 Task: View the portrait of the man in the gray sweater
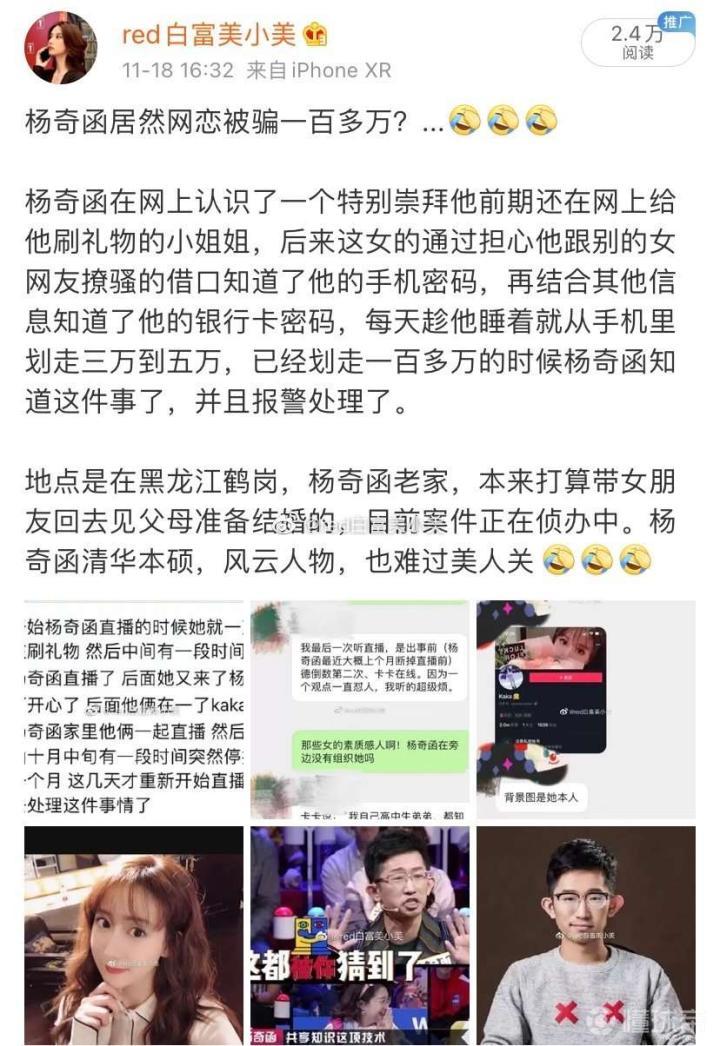586,935
